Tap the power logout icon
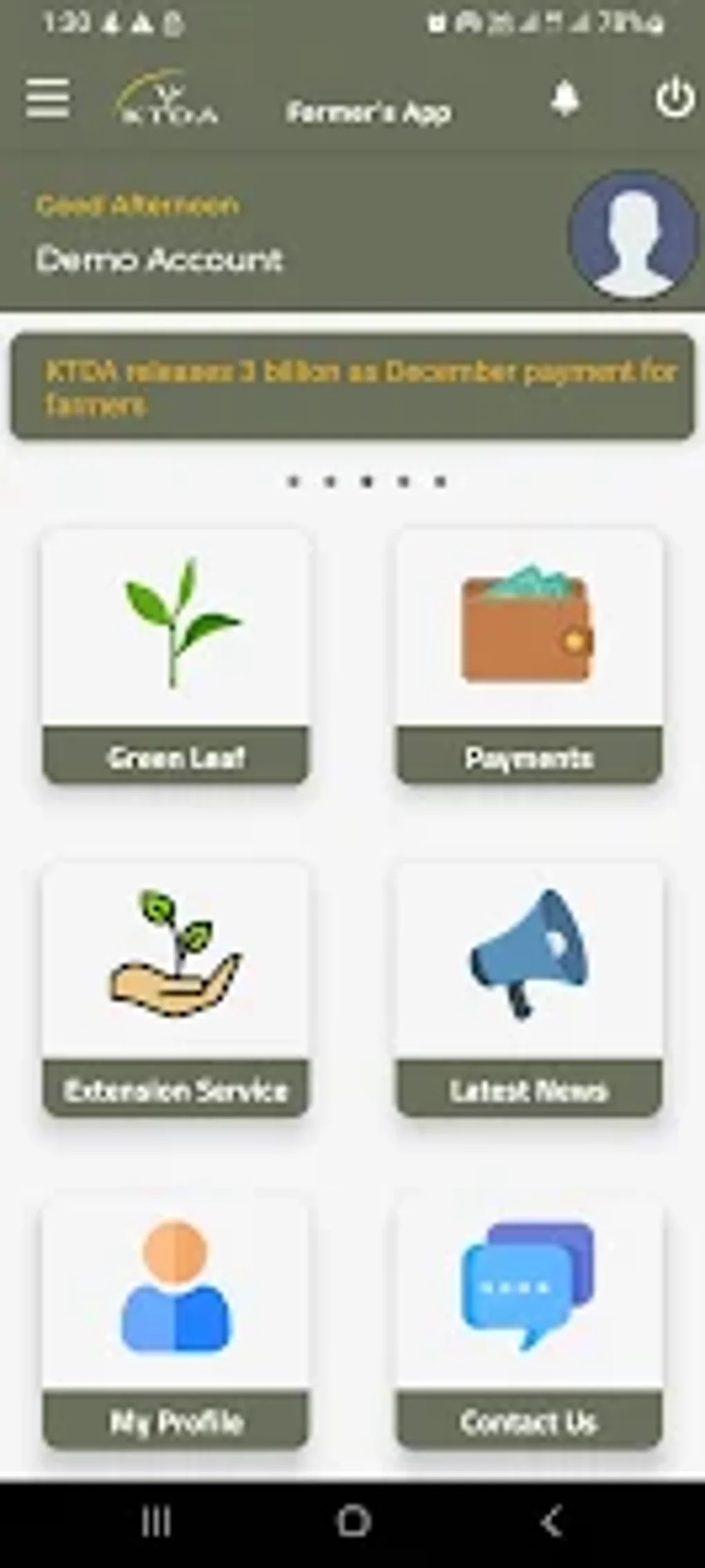 pyautogui.click(x=675, y=99)
